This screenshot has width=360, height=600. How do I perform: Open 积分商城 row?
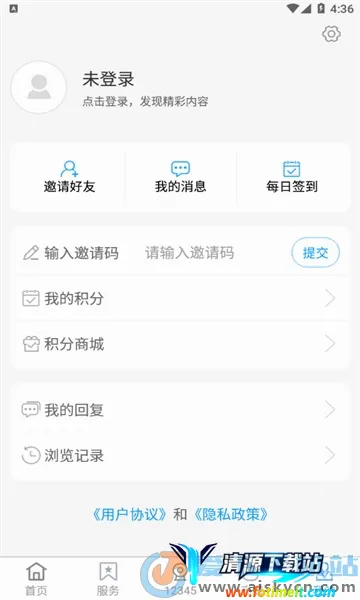point(180,344)
